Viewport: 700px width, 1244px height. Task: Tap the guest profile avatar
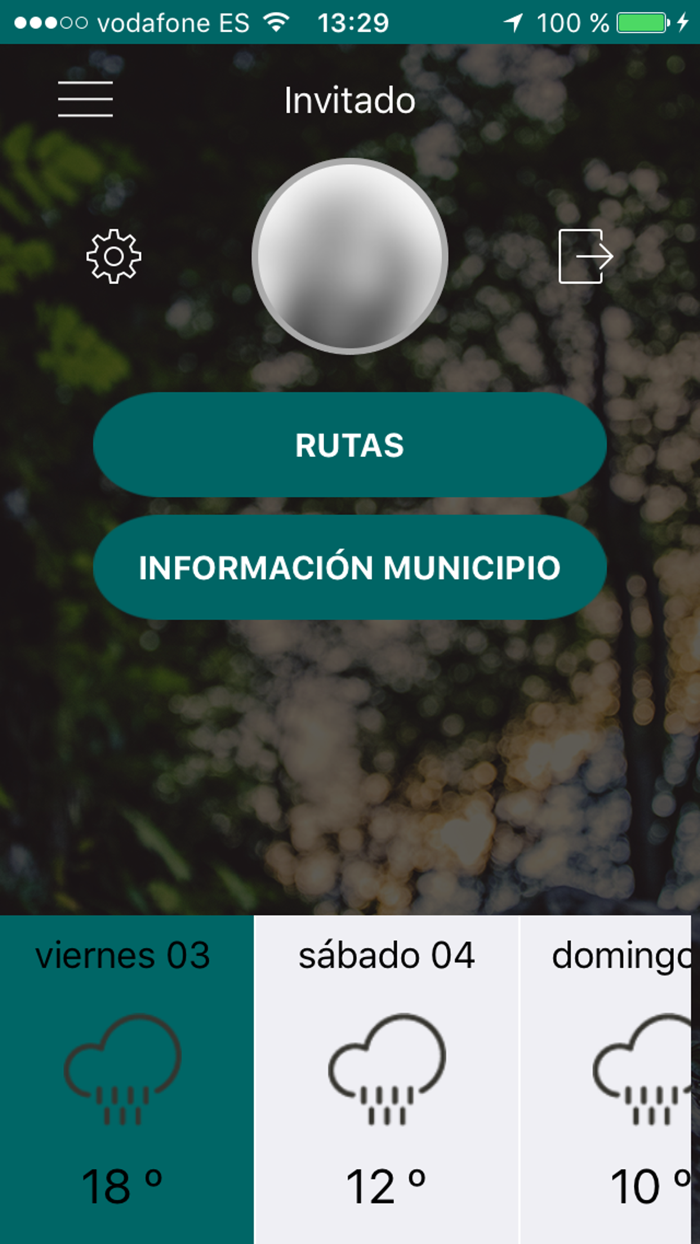click(350, 256)
